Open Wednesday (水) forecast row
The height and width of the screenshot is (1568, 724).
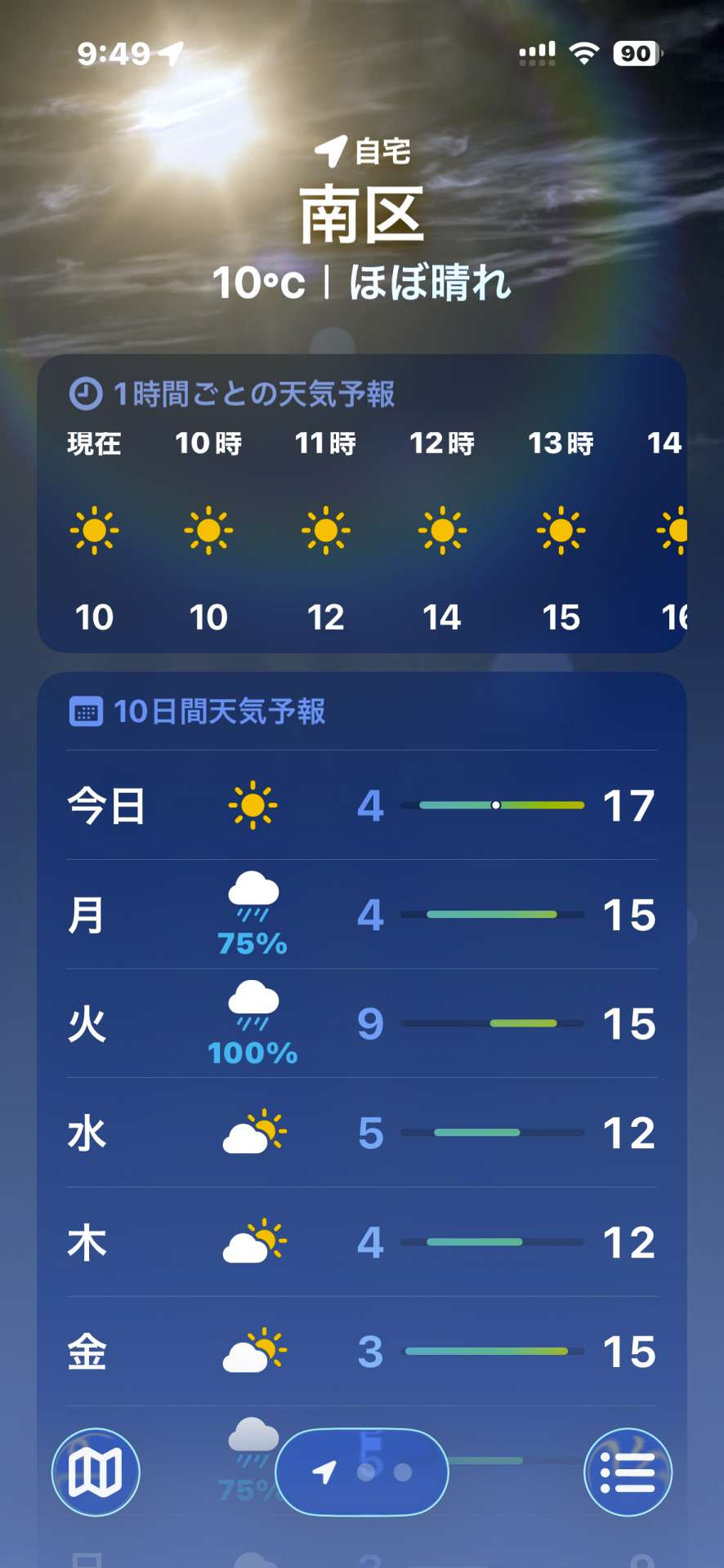tap(361, 1134)
